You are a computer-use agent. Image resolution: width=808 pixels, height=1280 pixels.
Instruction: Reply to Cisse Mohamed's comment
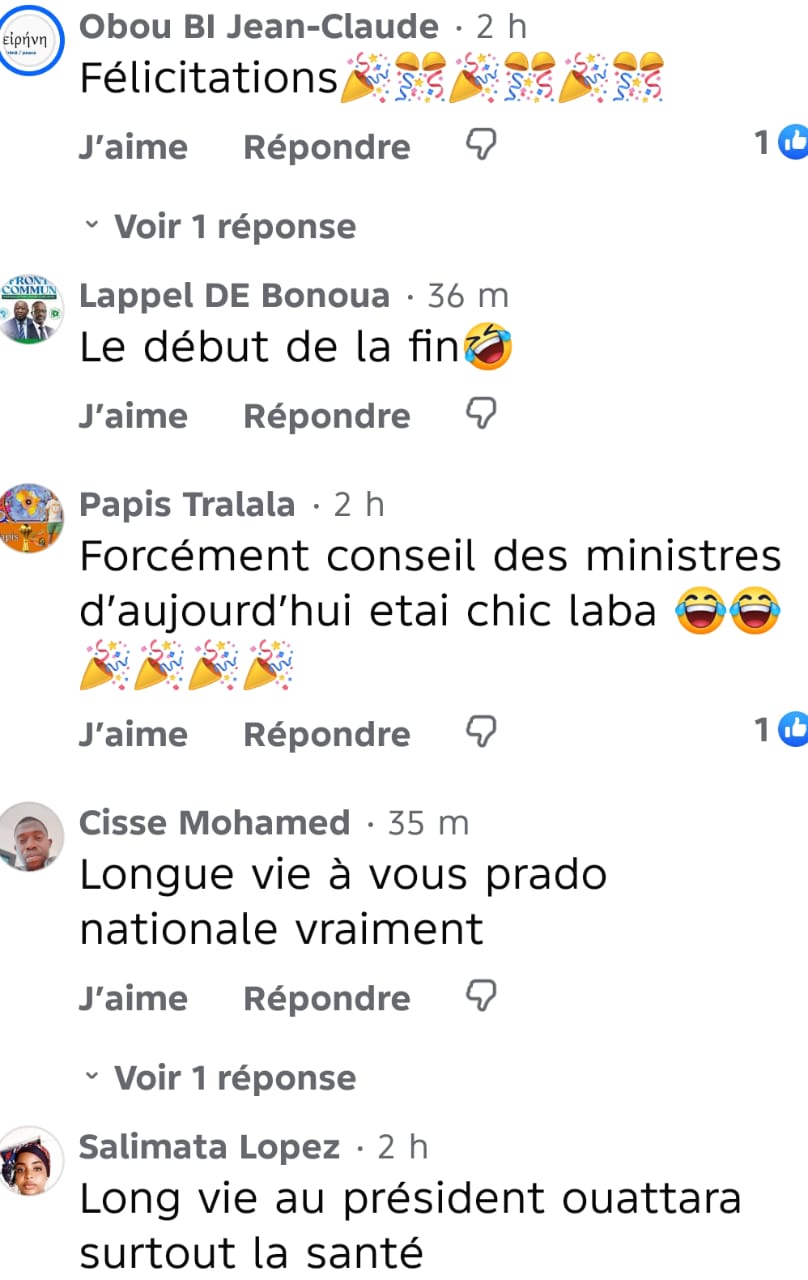click(326, 998)
